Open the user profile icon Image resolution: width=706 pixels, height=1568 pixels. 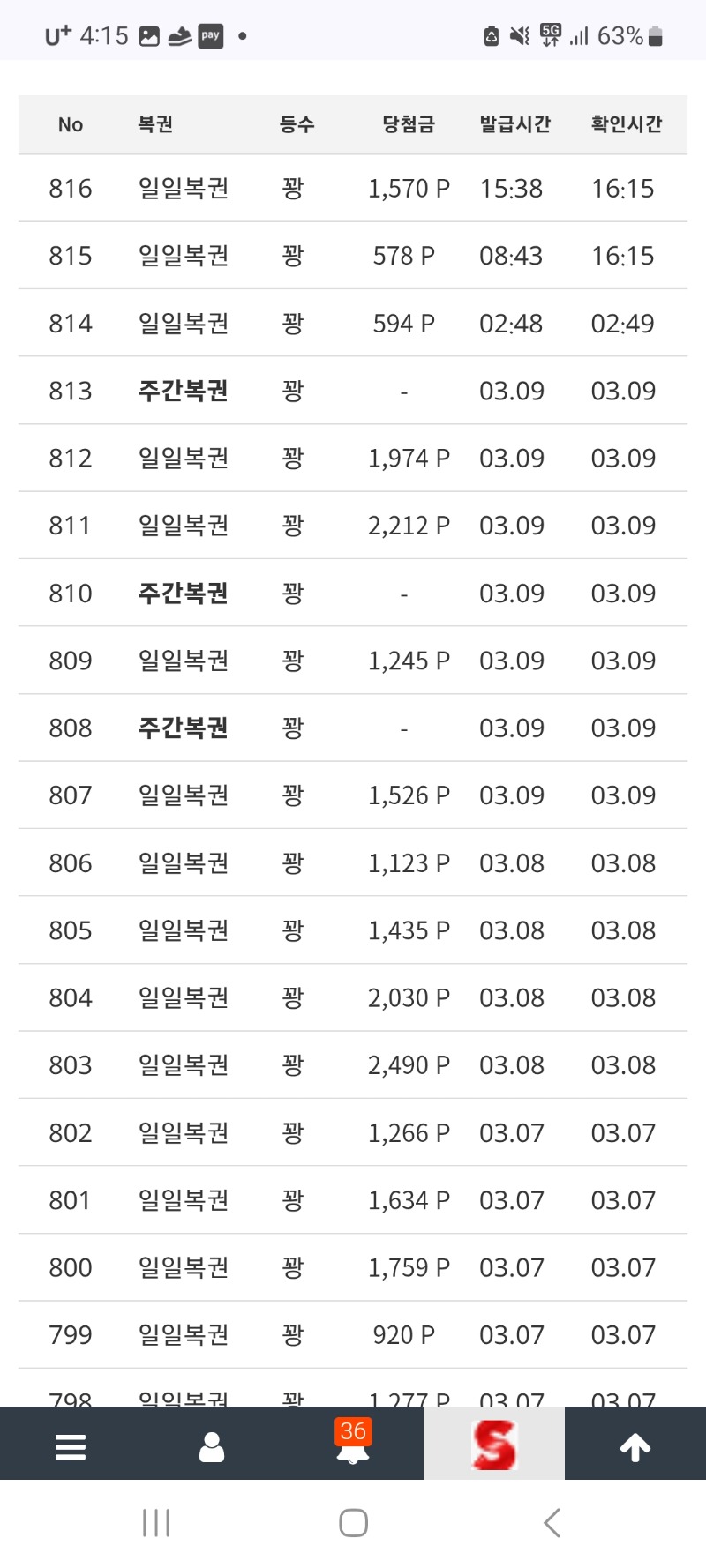(212, 1447)
